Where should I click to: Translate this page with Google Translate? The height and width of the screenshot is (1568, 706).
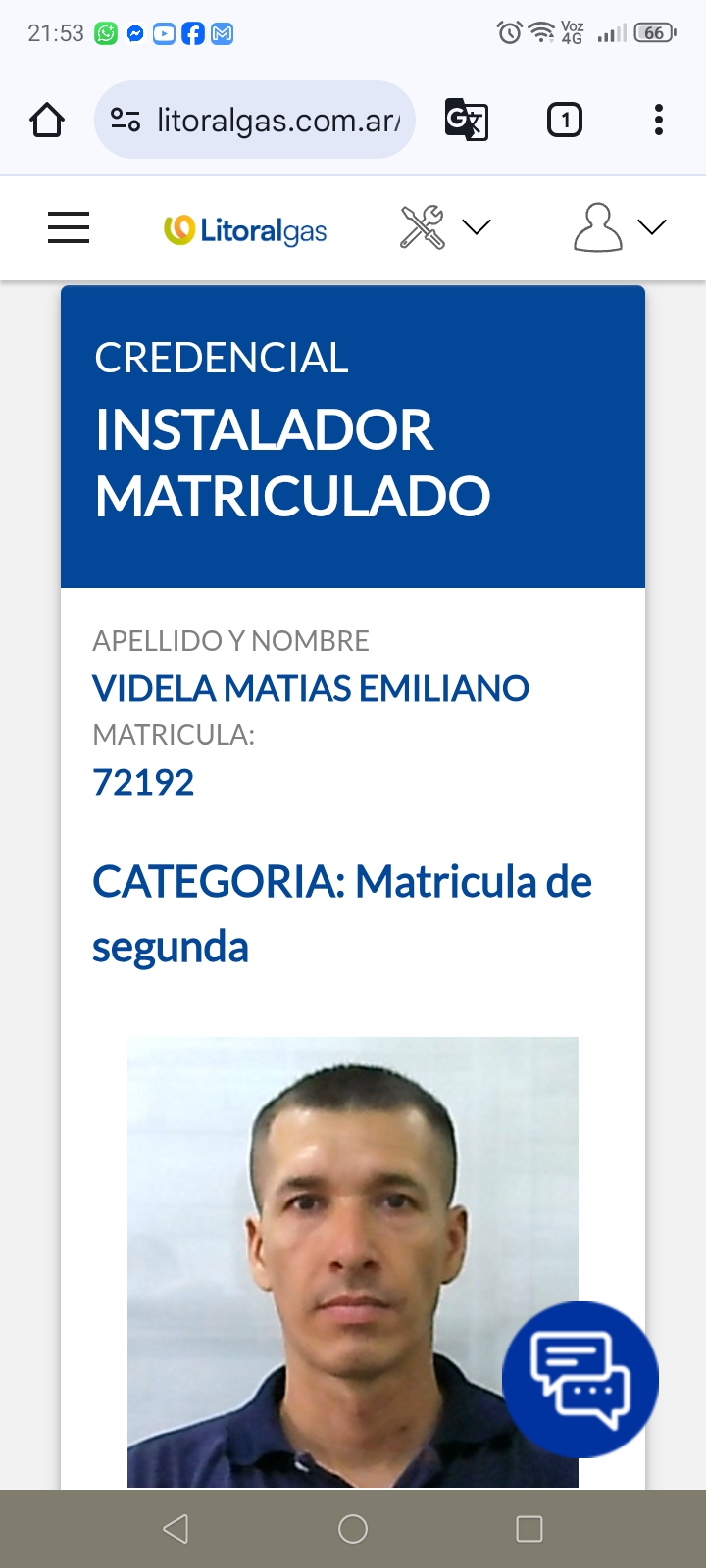[x=467, y=121]
